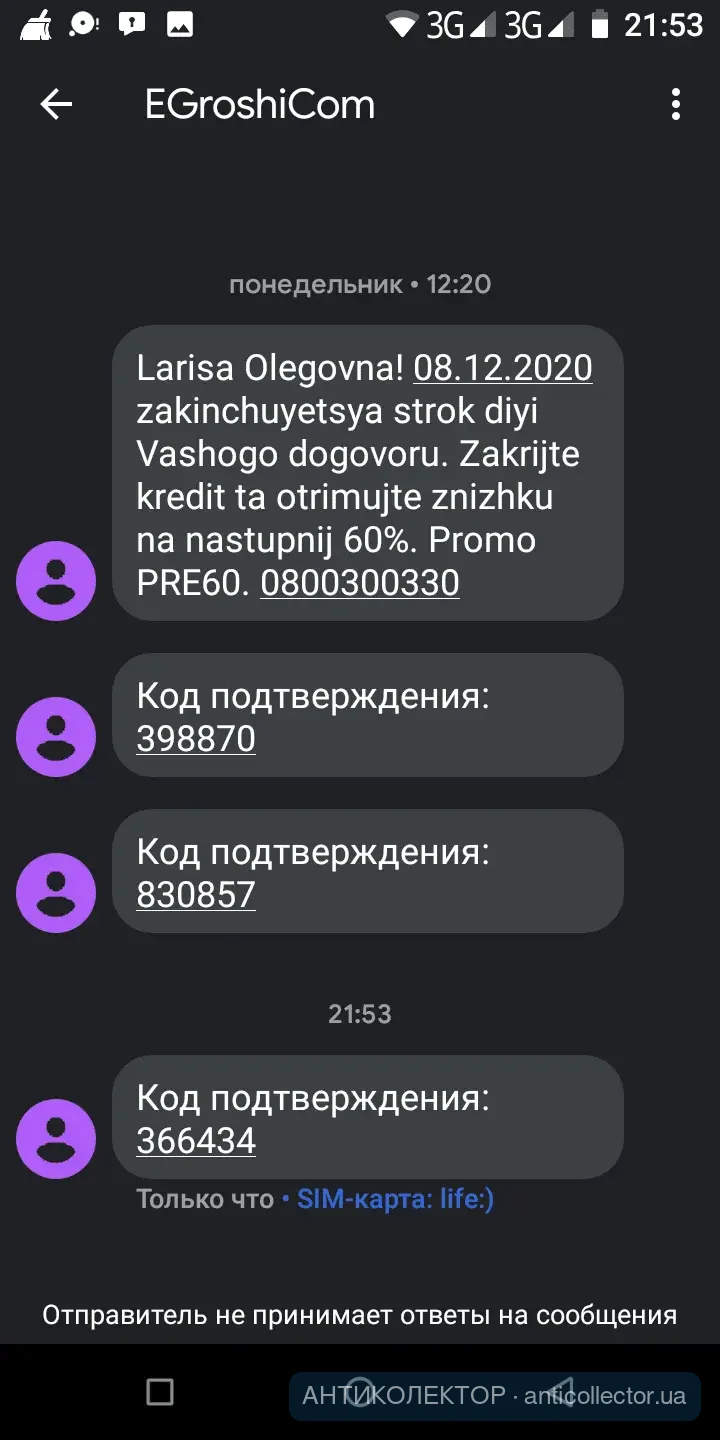Go back to the conversations list
Viewport: 720px width, 1440px height.
coord(56,104)
